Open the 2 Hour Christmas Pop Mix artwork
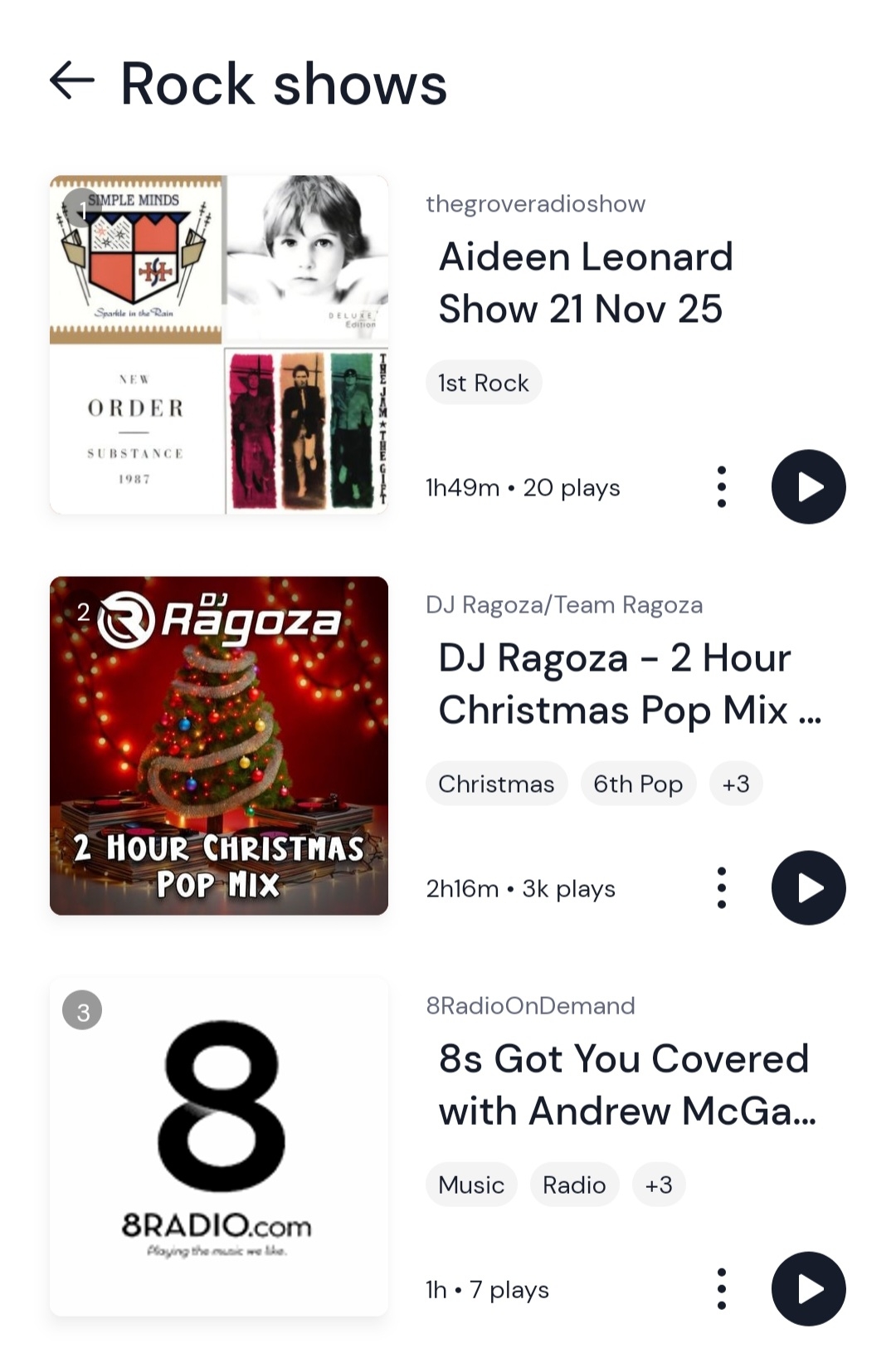The height and width of the screenshot is (1363, 896). [x=219, y=745]
